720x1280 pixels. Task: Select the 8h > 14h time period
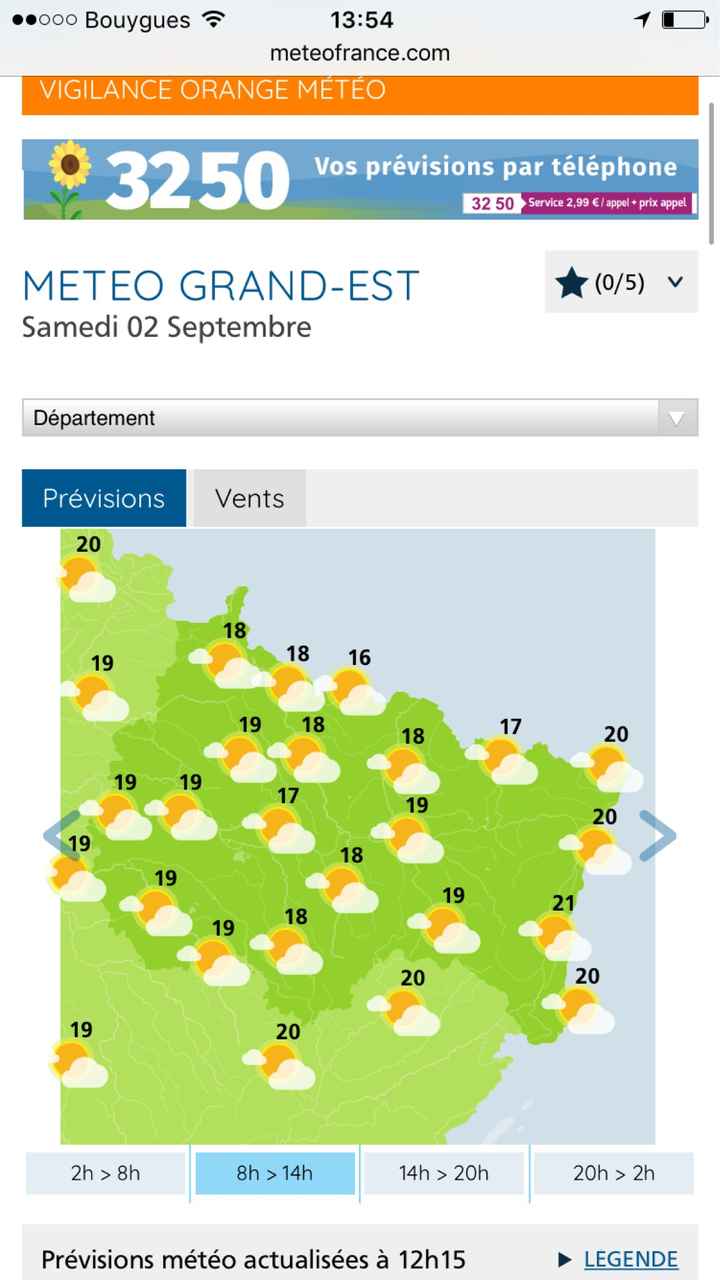(x=275, y=1172)
